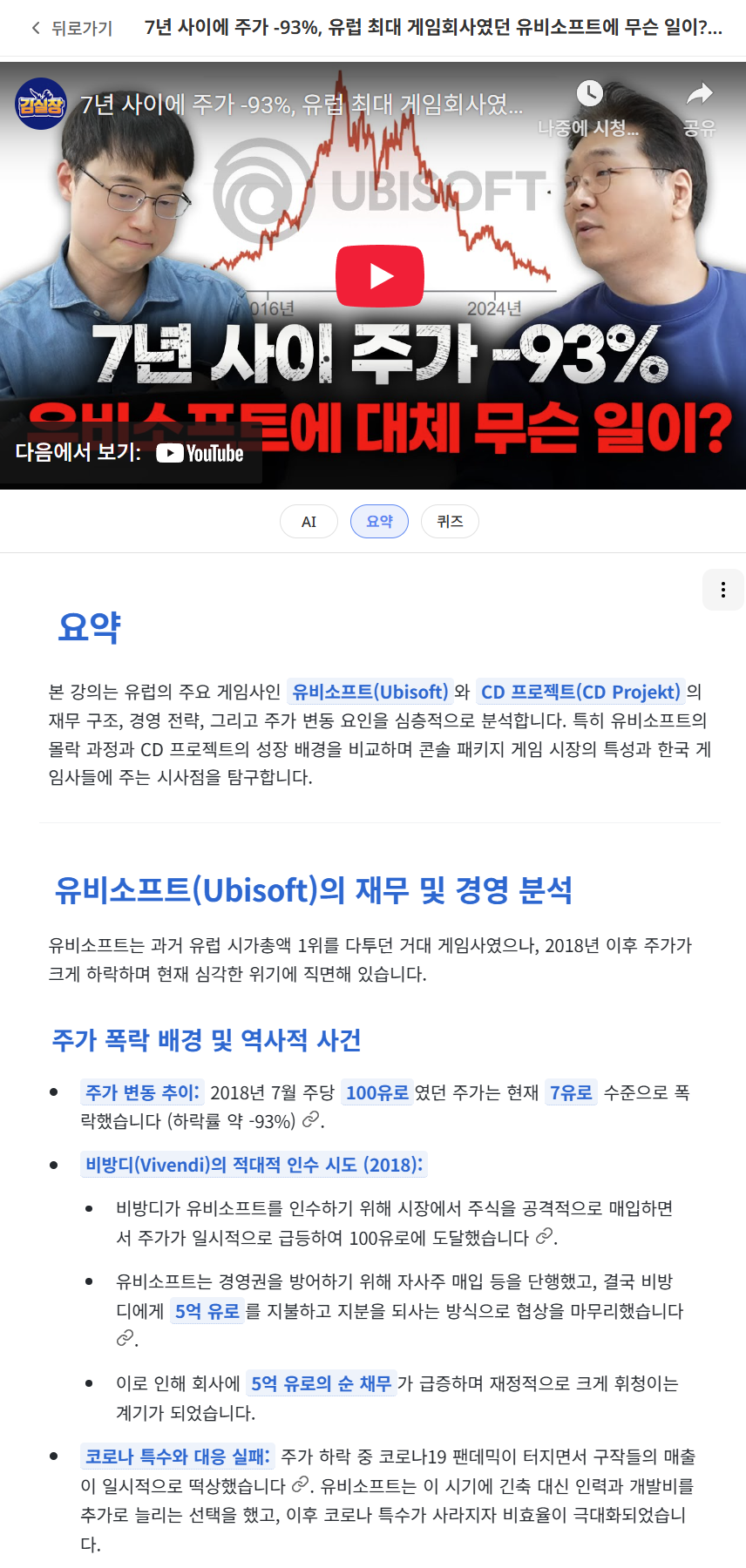Switch to the AI tab
The height and width of the screenshot is (1568, 746).
(309, 522)
